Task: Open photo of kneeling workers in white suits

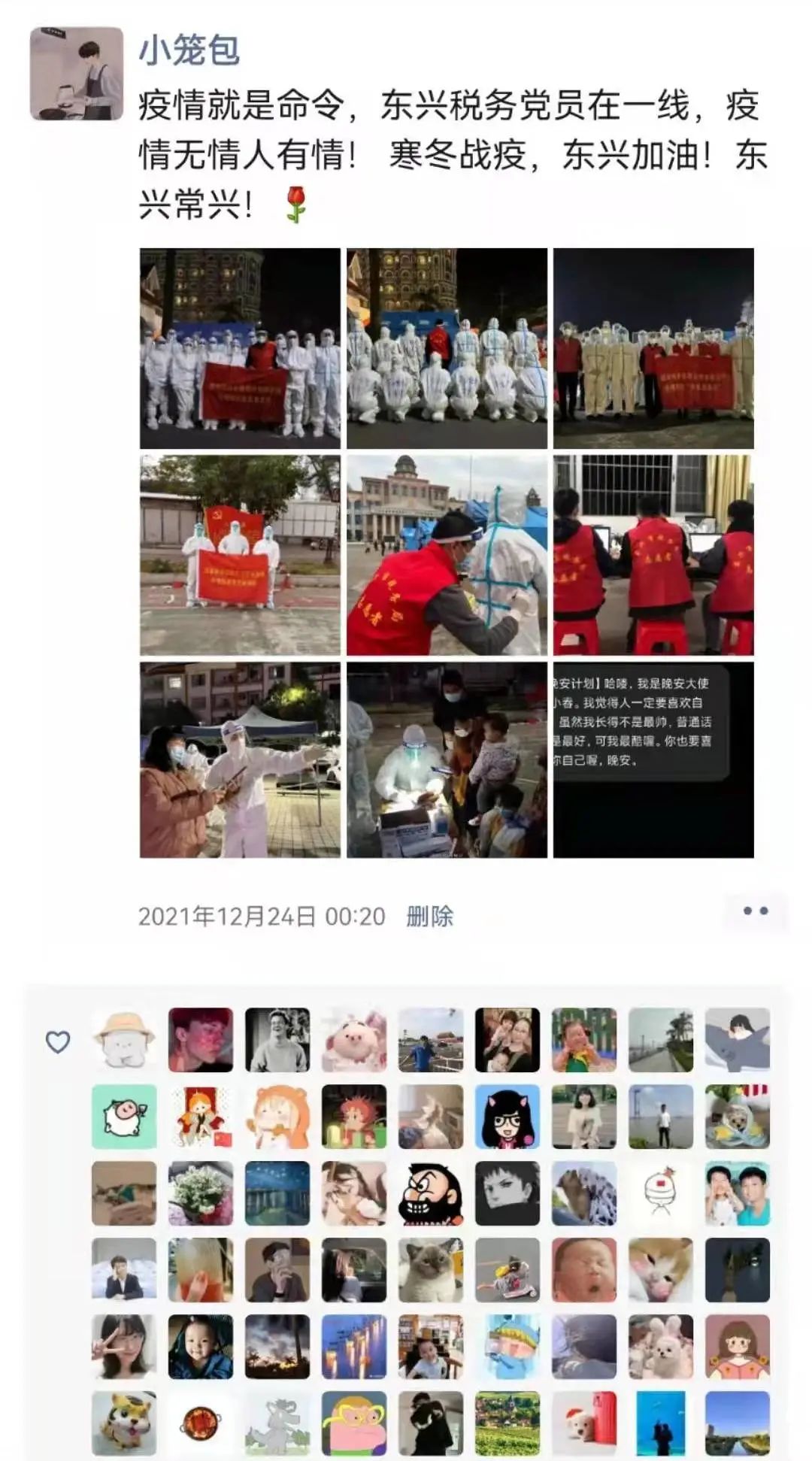Action: (x=447, y=348)
